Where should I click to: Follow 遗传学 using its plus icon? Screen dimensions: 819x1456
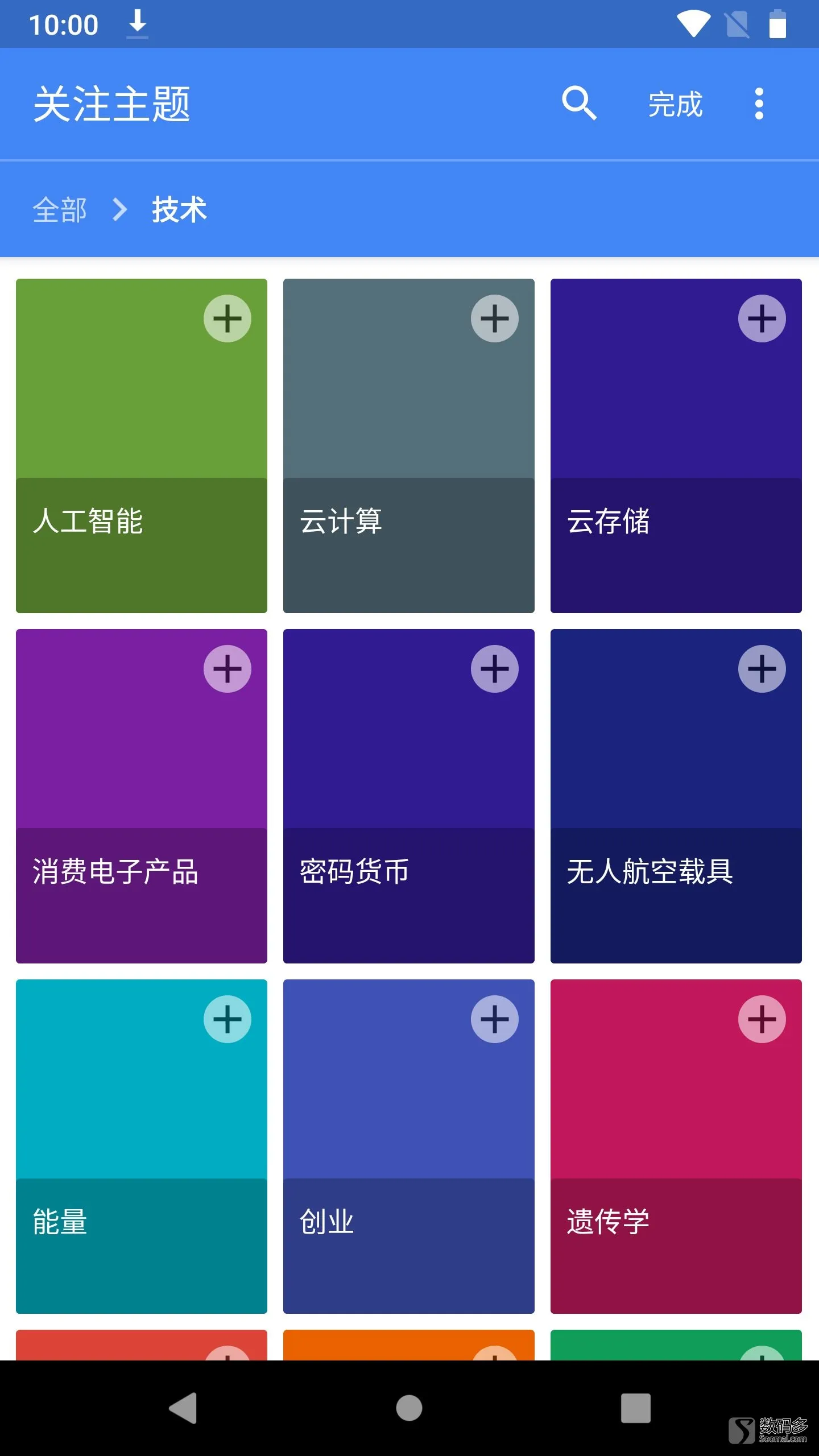tap(762, 1019)
